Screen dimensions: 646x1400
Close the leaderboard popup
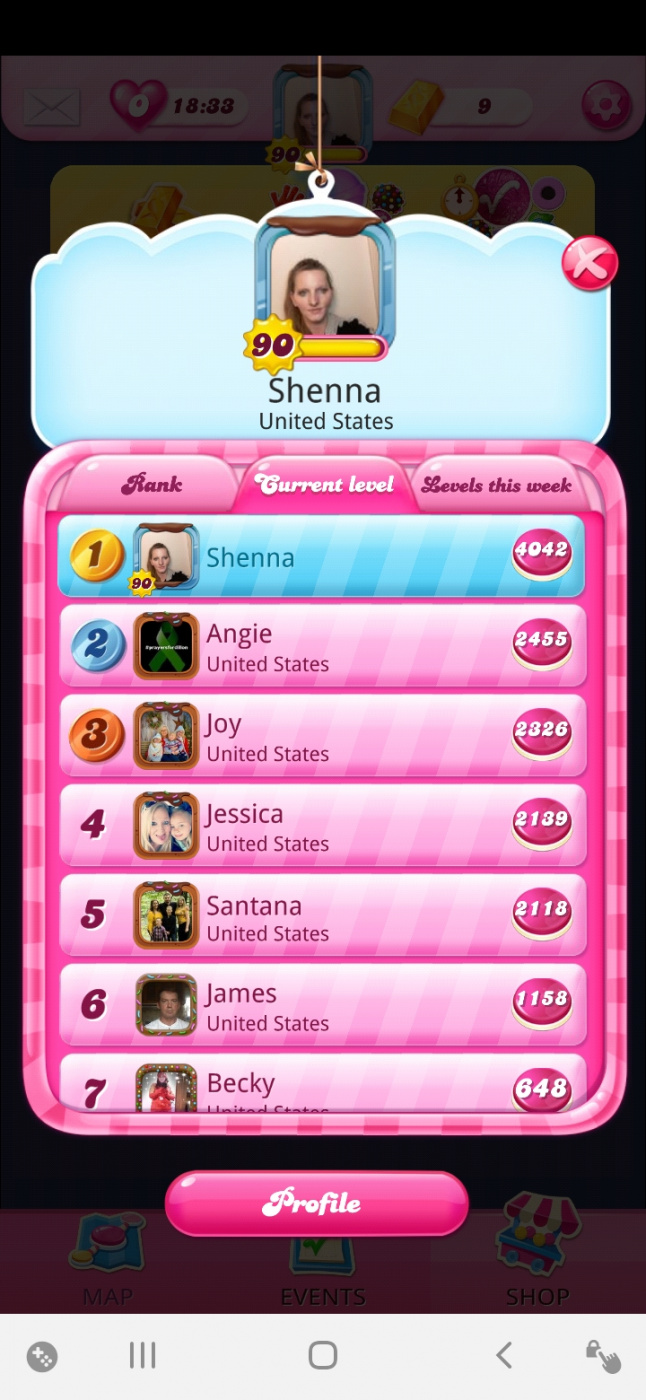pos(589,264)
